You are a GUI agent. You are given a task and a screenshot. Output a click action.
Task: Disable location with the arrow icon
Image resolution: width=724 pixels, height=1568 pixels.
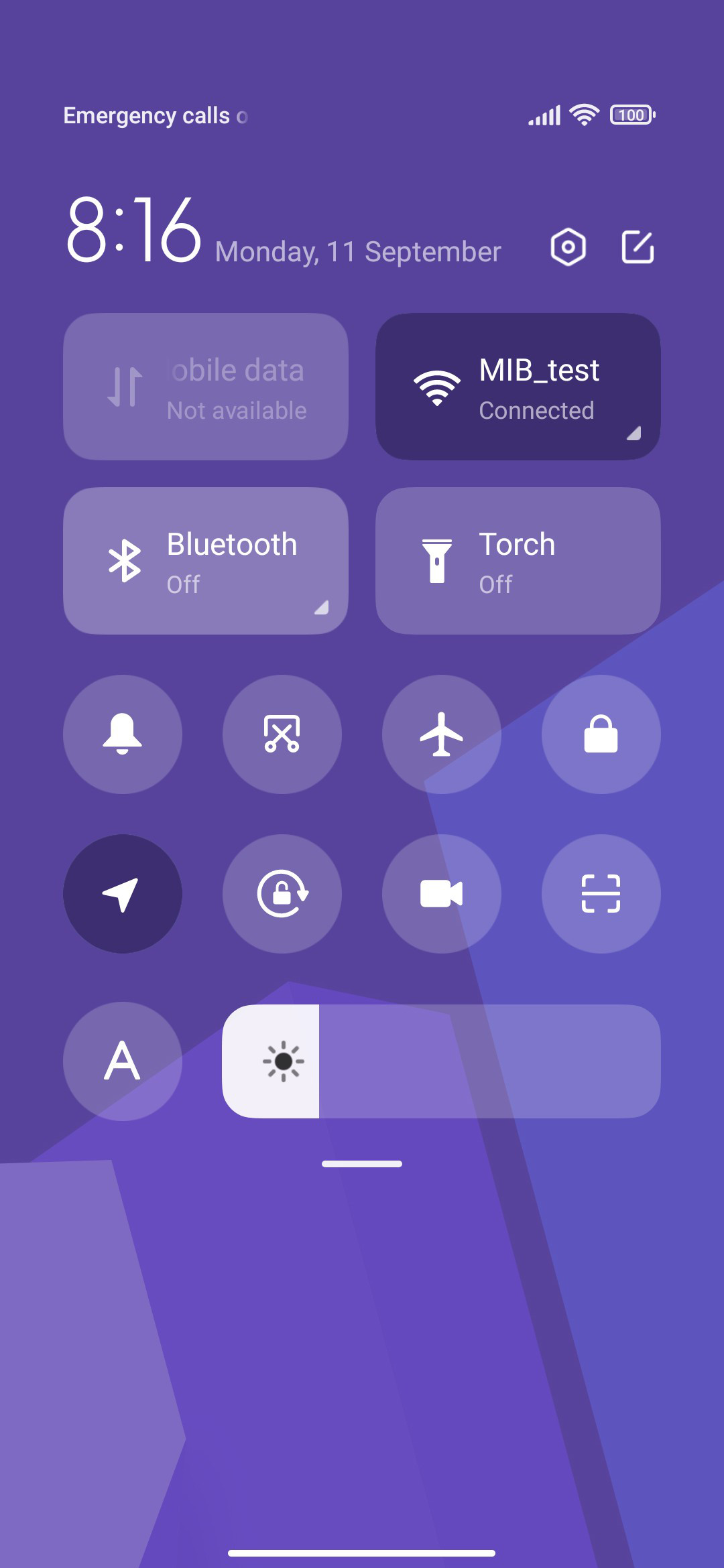123,894
